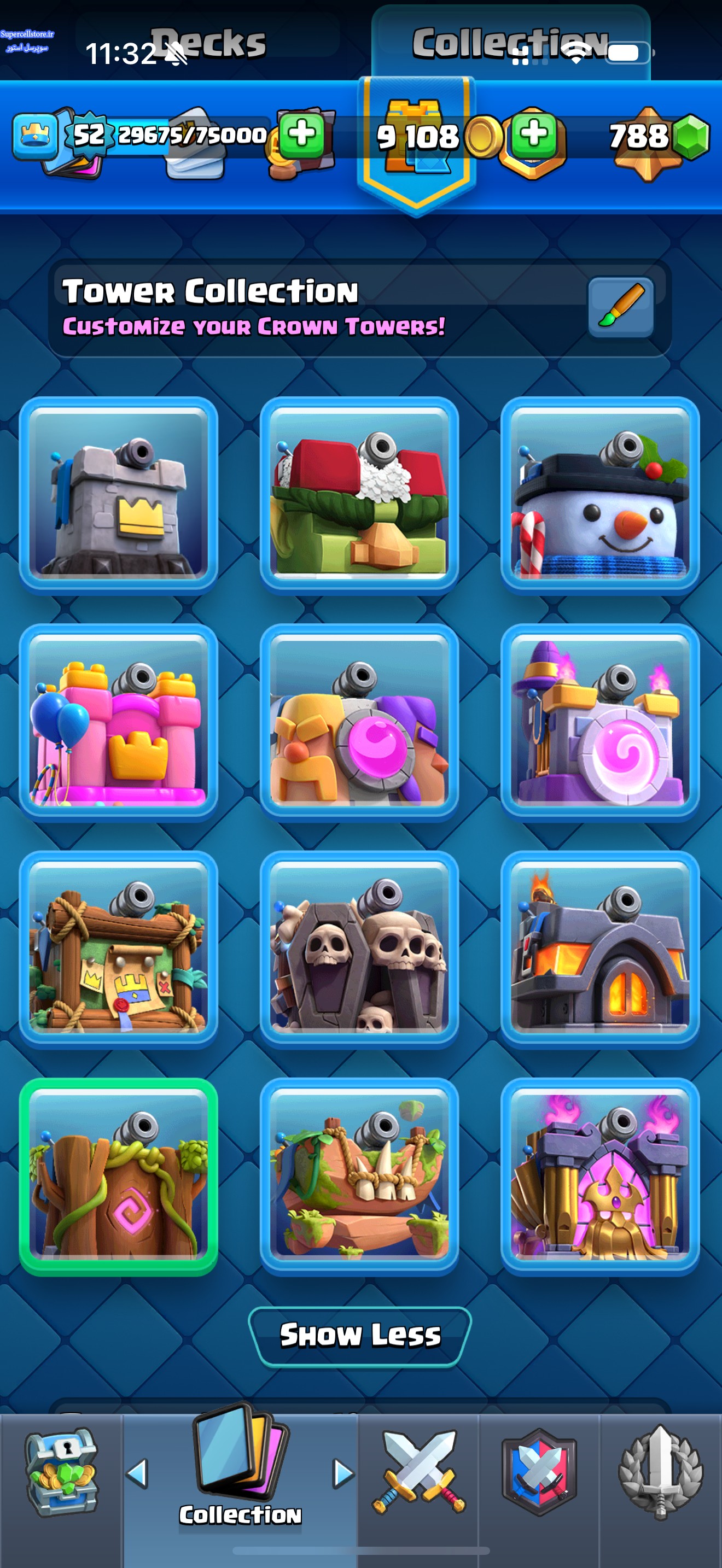This screenshot has height=1568, width=722.
Task: Select the furnace forge tower skin
Action: coord(599,949)
